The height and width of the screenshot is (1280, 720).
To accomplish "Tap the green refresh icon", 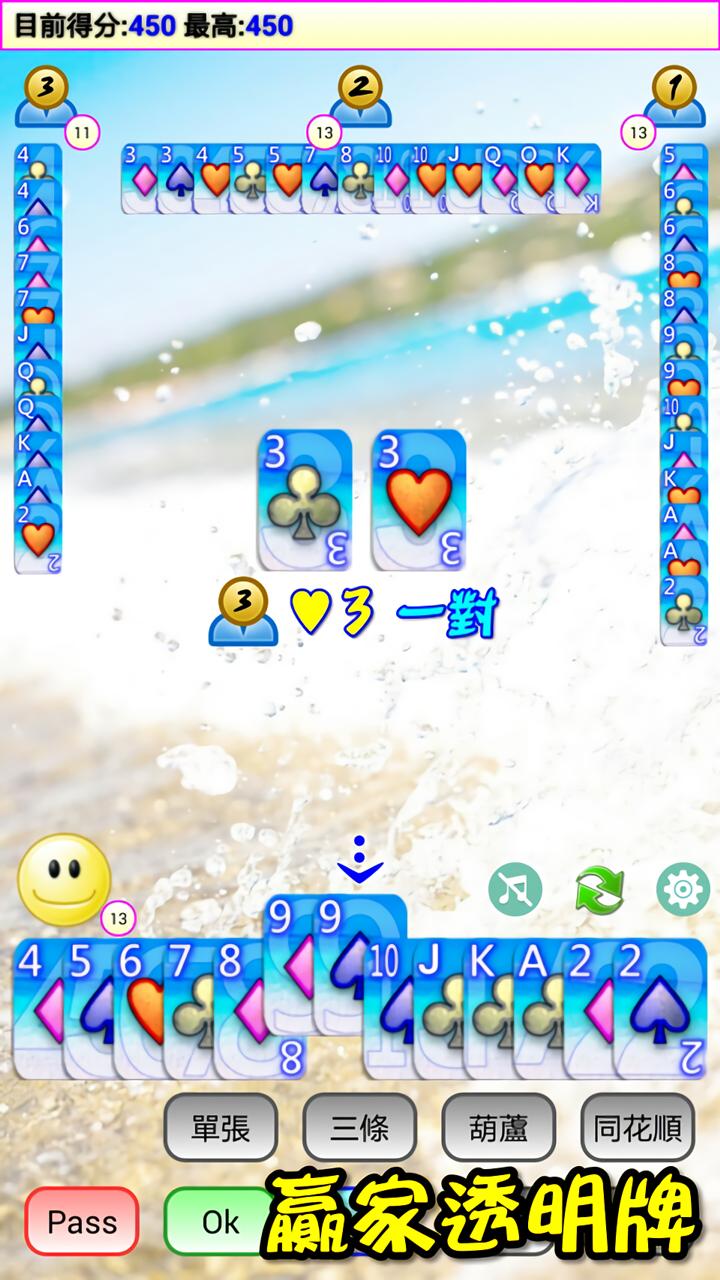I will [600, 888].
